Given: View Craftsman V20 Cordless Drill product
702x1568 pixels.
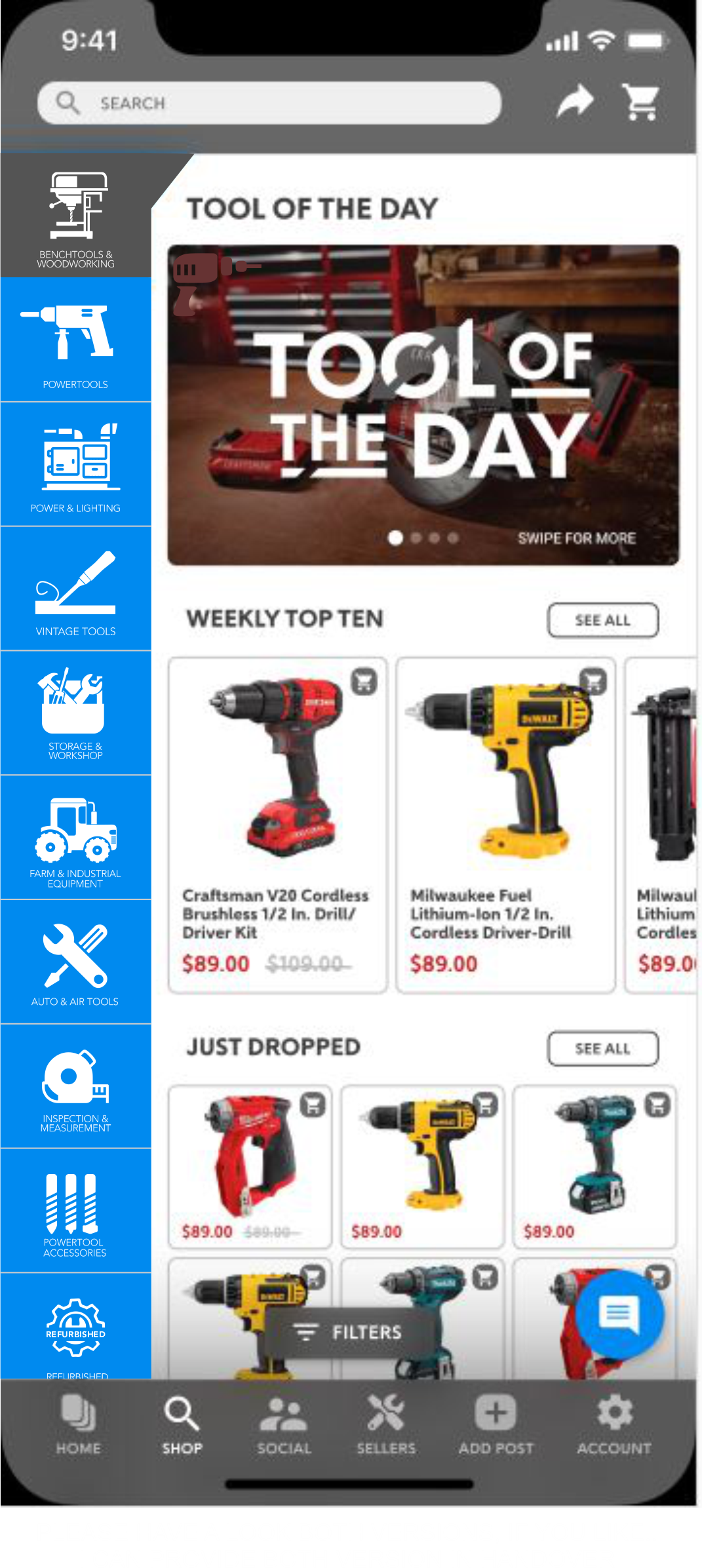Looking at the screenshot, I should [x=277, y=825].
